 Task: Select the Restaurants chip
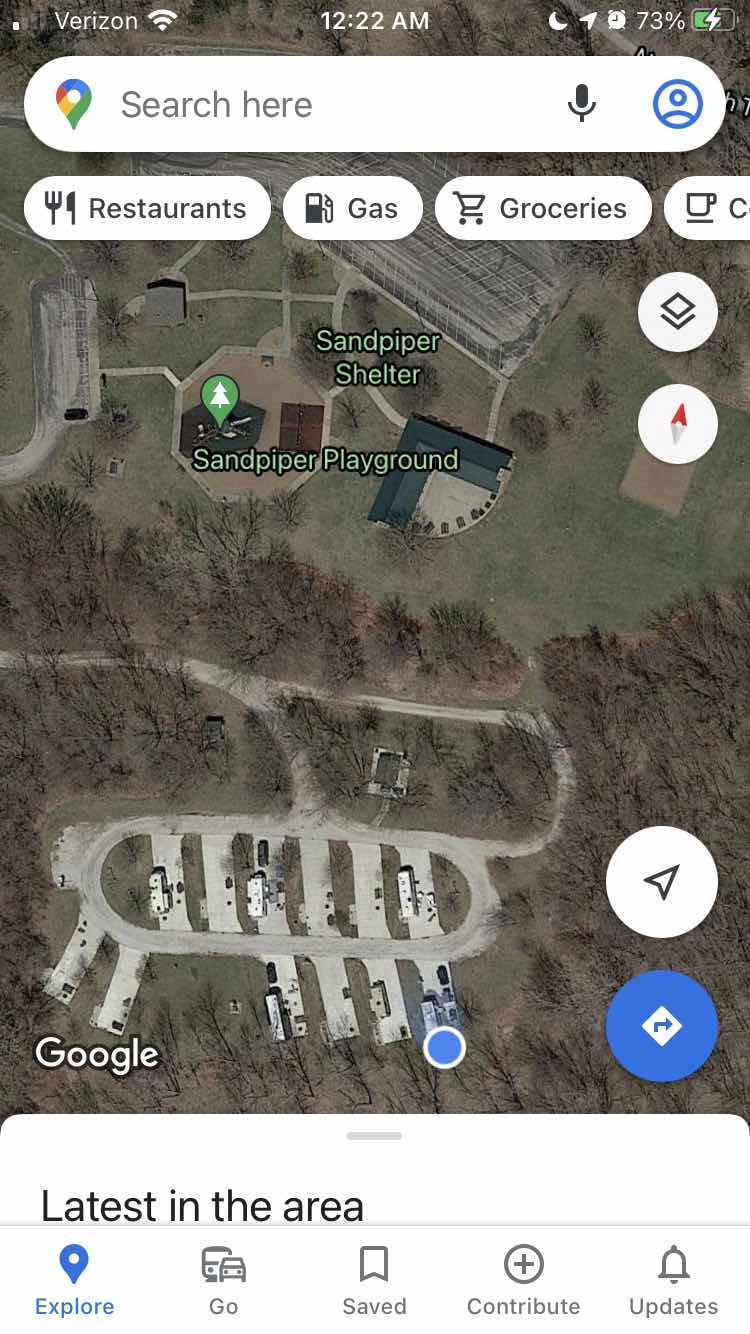[x=147, y=208]
